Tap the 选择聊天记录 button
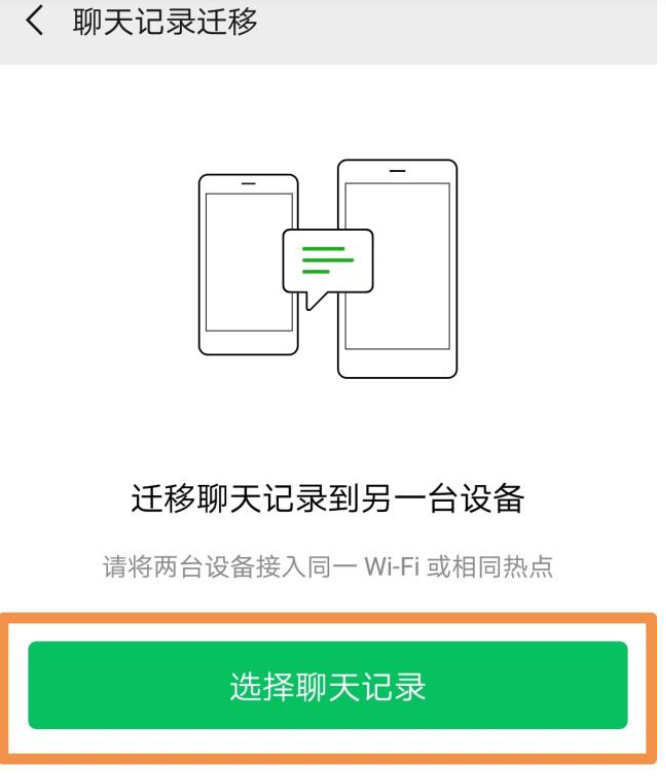Viewport: 666px width, 783px height. pos(328,685)
